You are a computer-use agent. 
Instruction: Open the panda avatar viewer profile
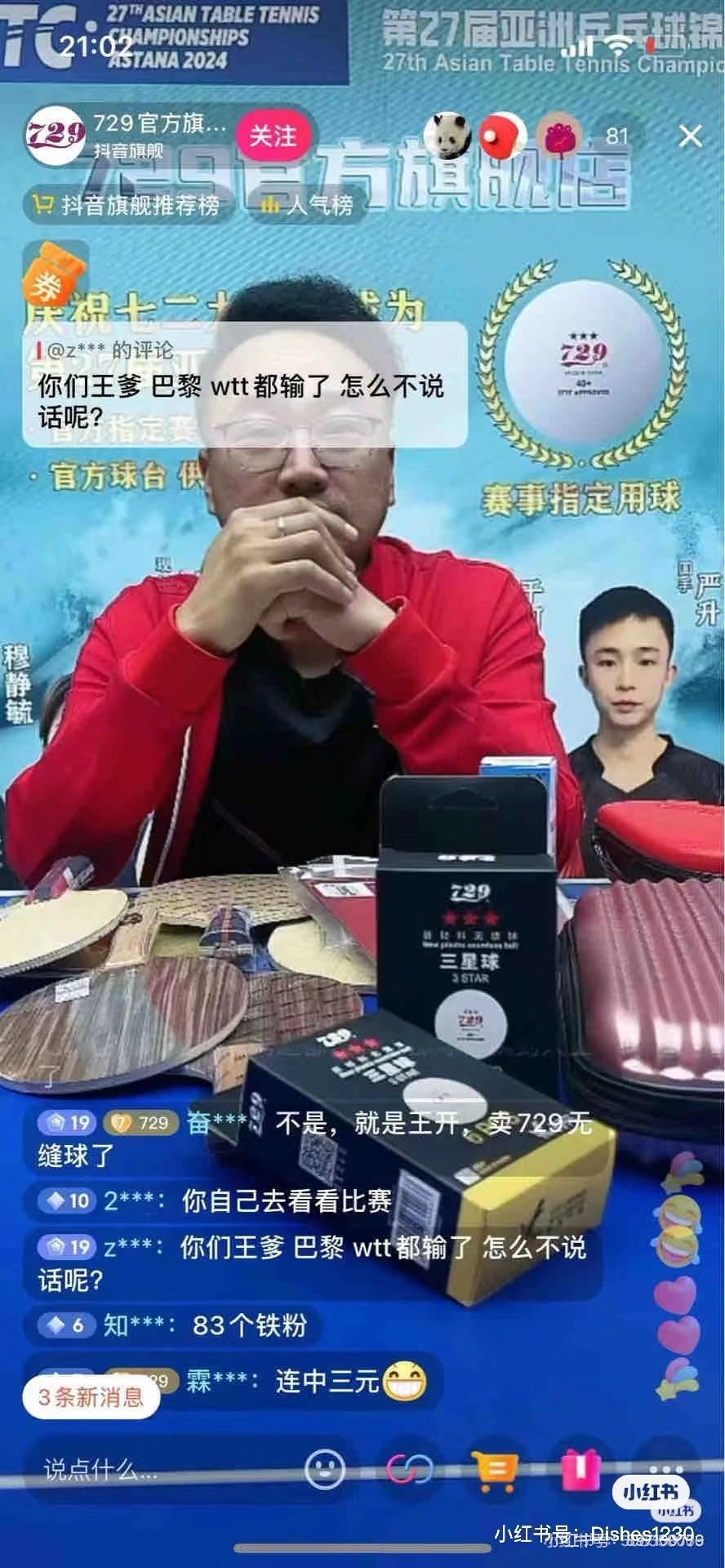click(447, 135)
